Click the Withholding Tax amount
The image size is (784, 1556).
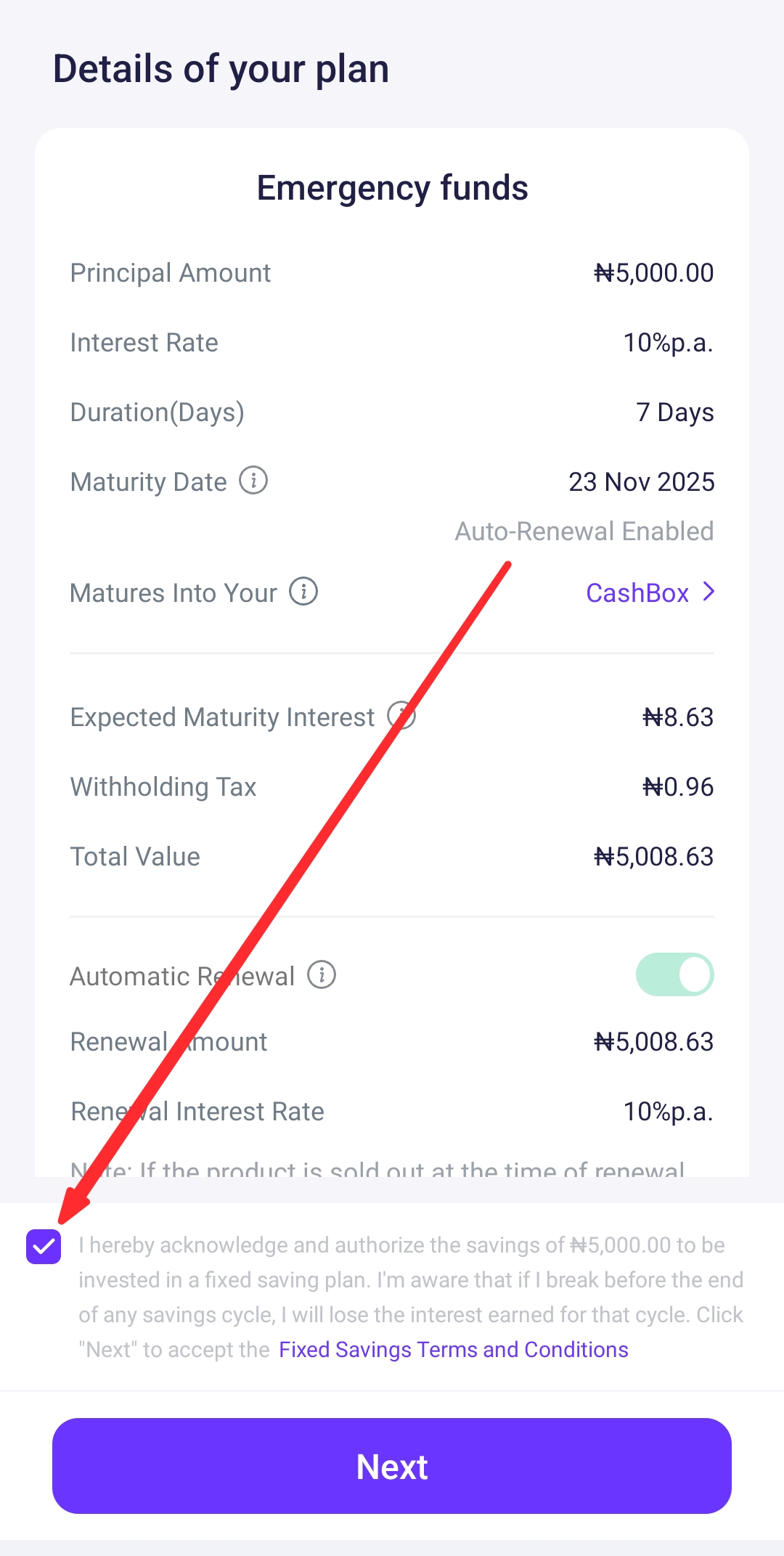click(x=677, y=786)
